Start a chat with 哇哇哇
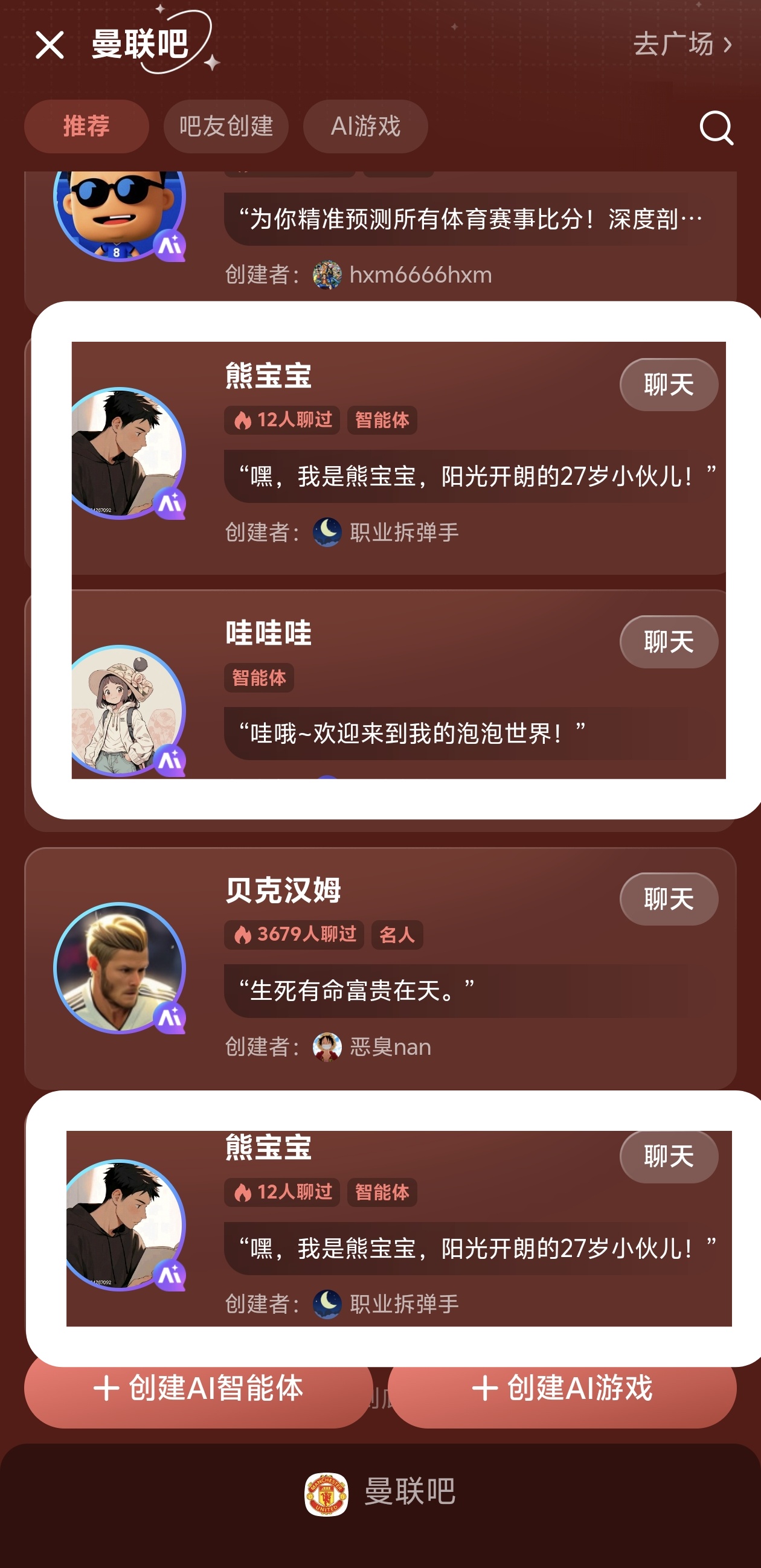761x1568 pixels. [669, 642]
